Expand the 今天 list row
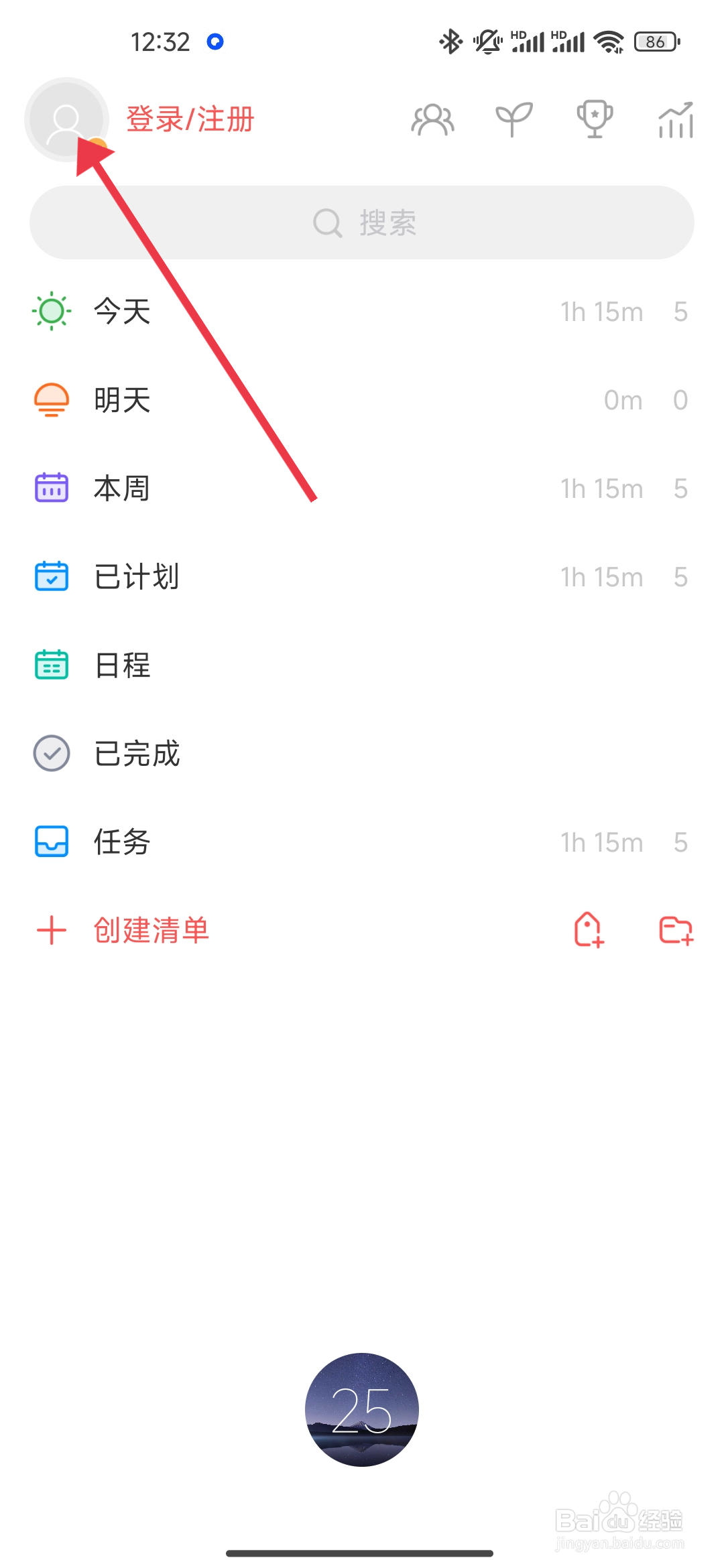The width and height of the screenshot is (724, 1568). coord(121,311)
